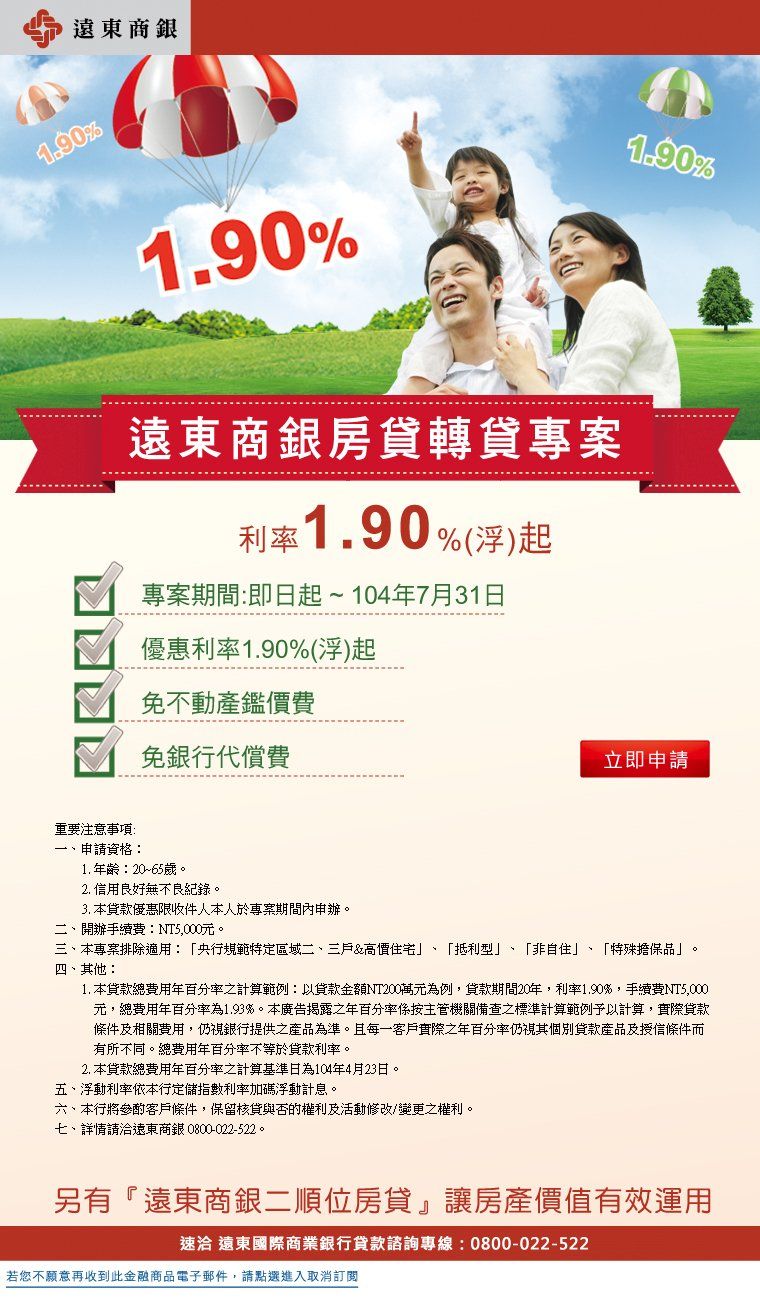The height and width of the screenshot is (1300, 760).
Task: Tap the red 立即申請 apply button
Action: 645,759
